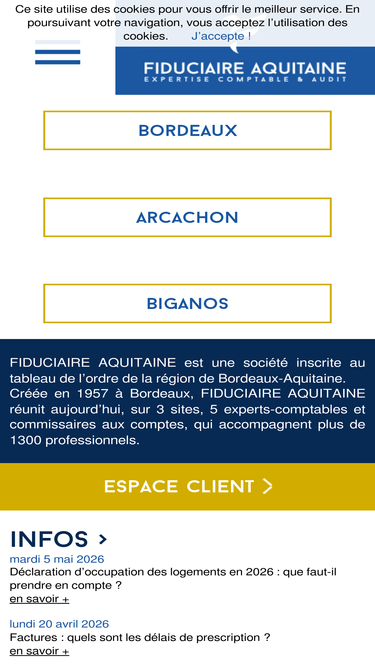Accept cookies with J'accepte !
The height and width of the screenshot is (667, 375).
[221, 36]
